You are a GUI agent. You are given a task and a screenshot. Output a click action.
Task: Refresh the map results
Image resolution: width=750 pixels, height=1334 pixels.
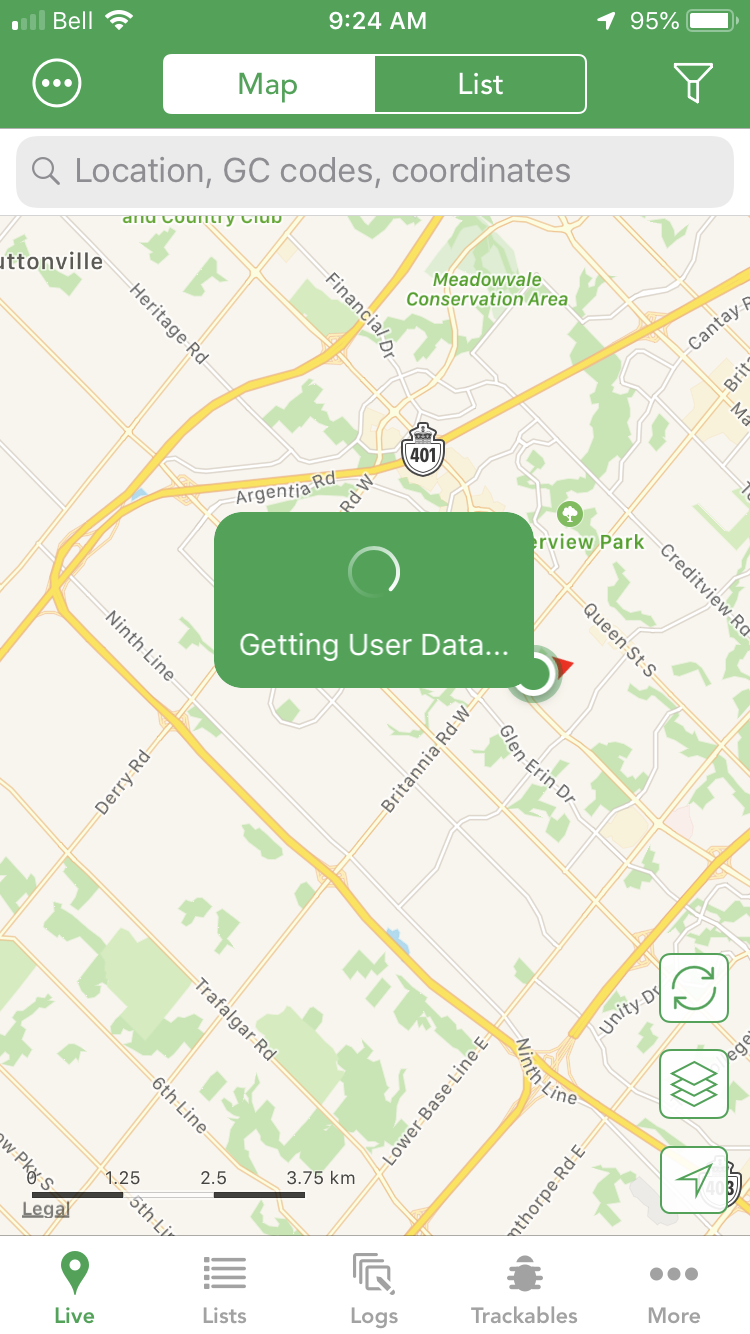[x=694, y=988]
